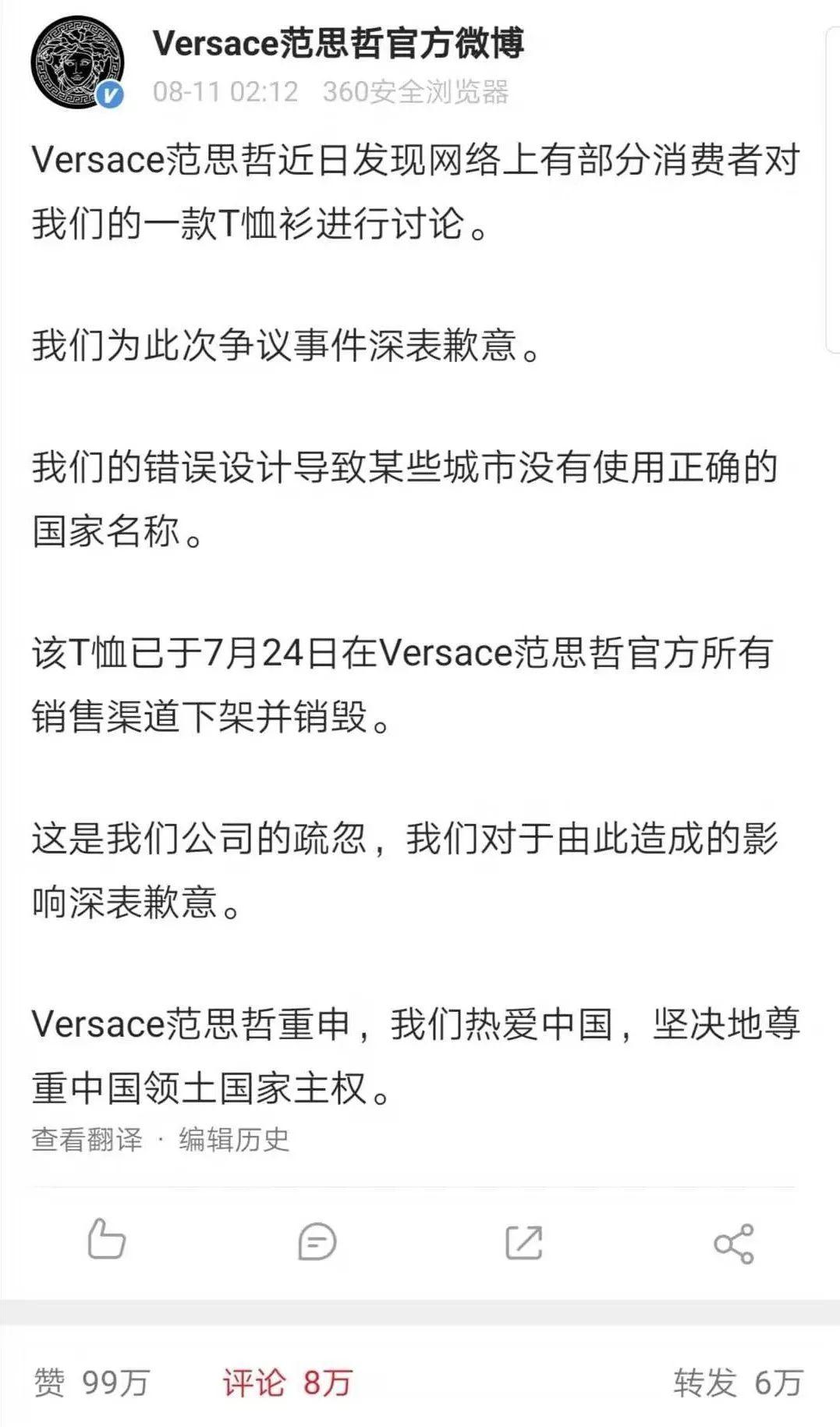
Task: Switch to the 赞 99万 tab
Action: tap(92, 1383)
